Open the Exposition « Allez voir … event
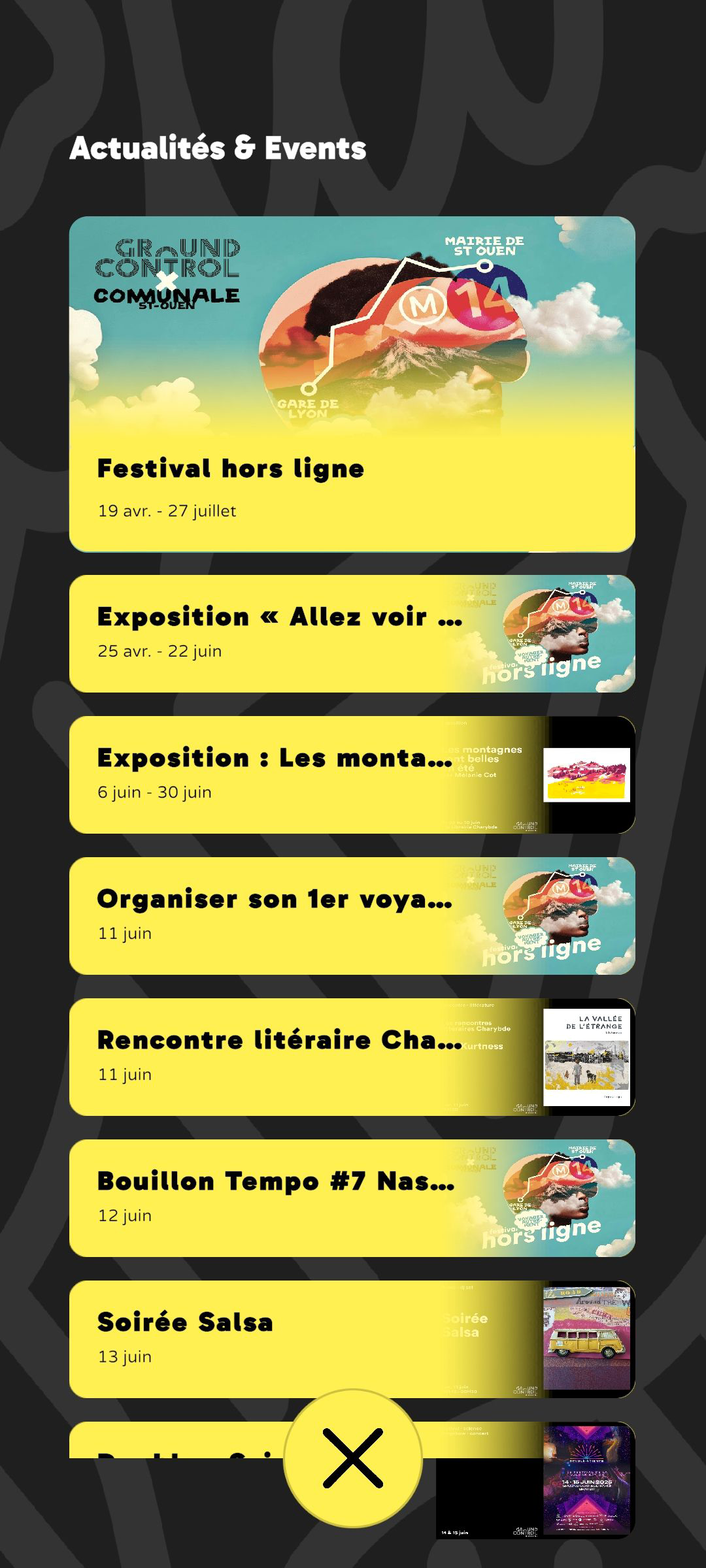Screen dimensions: 706x1568 tap(352, 634)
